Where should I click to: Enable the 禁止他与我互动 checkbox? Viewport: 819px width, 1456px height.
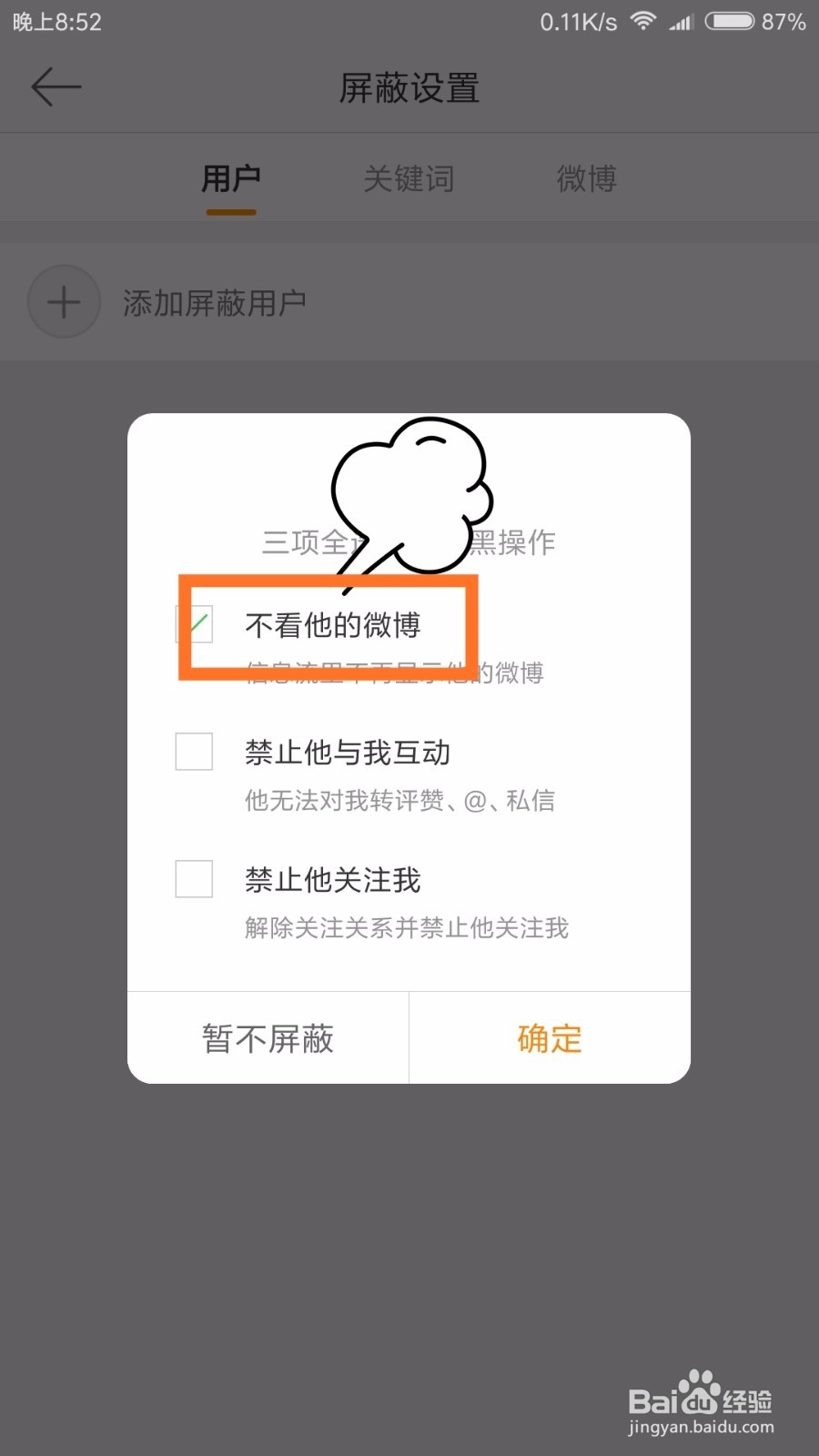pos(194,752)
